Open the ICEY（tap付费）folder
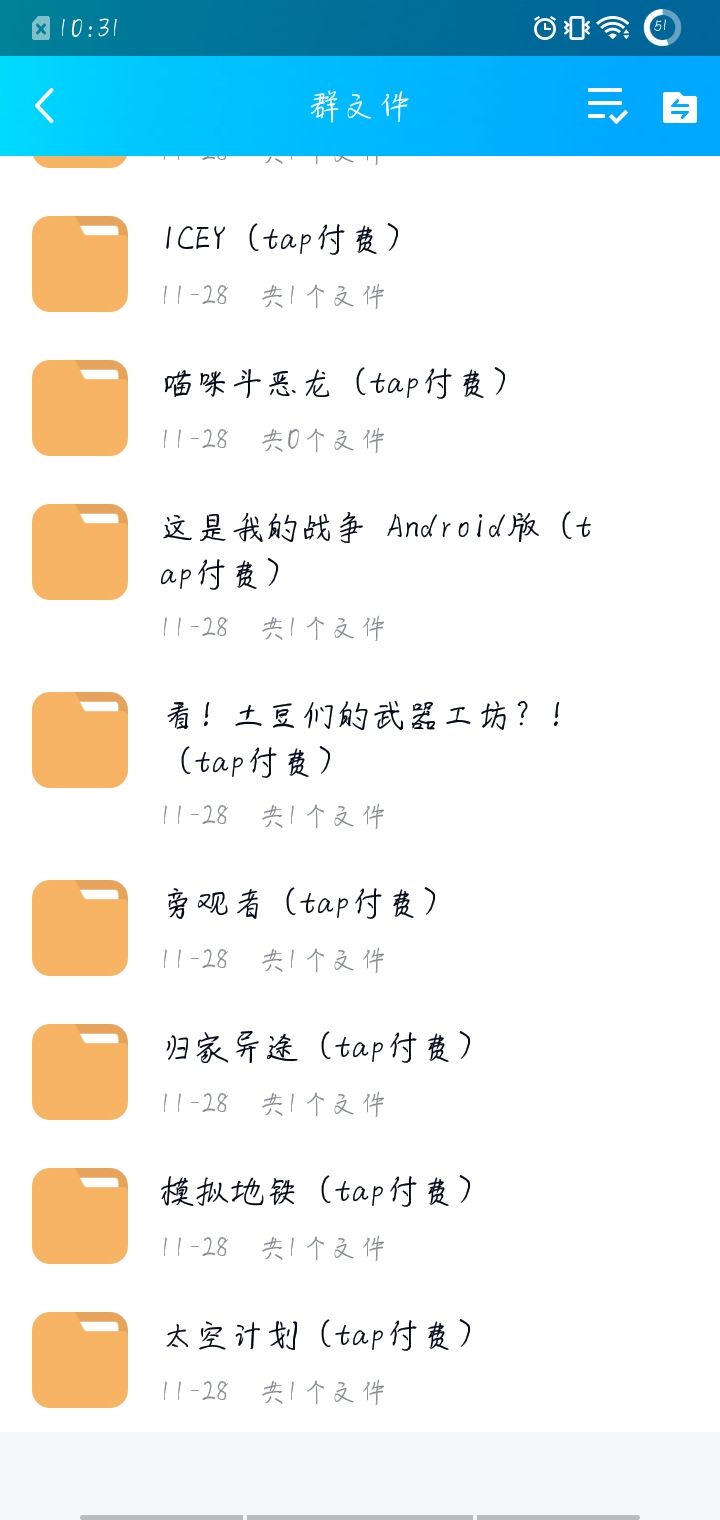 pyautogui.click(x=360, y=264)
